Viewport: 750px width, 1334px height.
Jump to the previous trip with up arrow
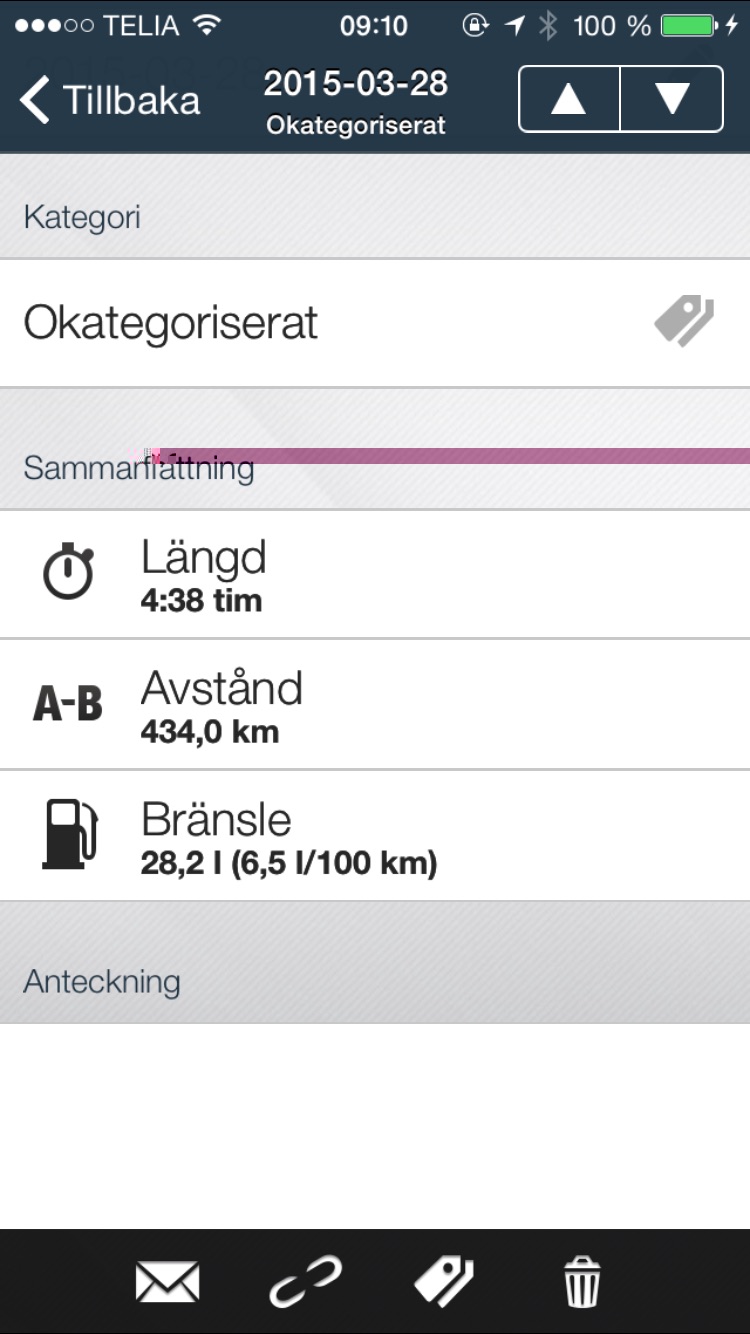coord(569,99)
